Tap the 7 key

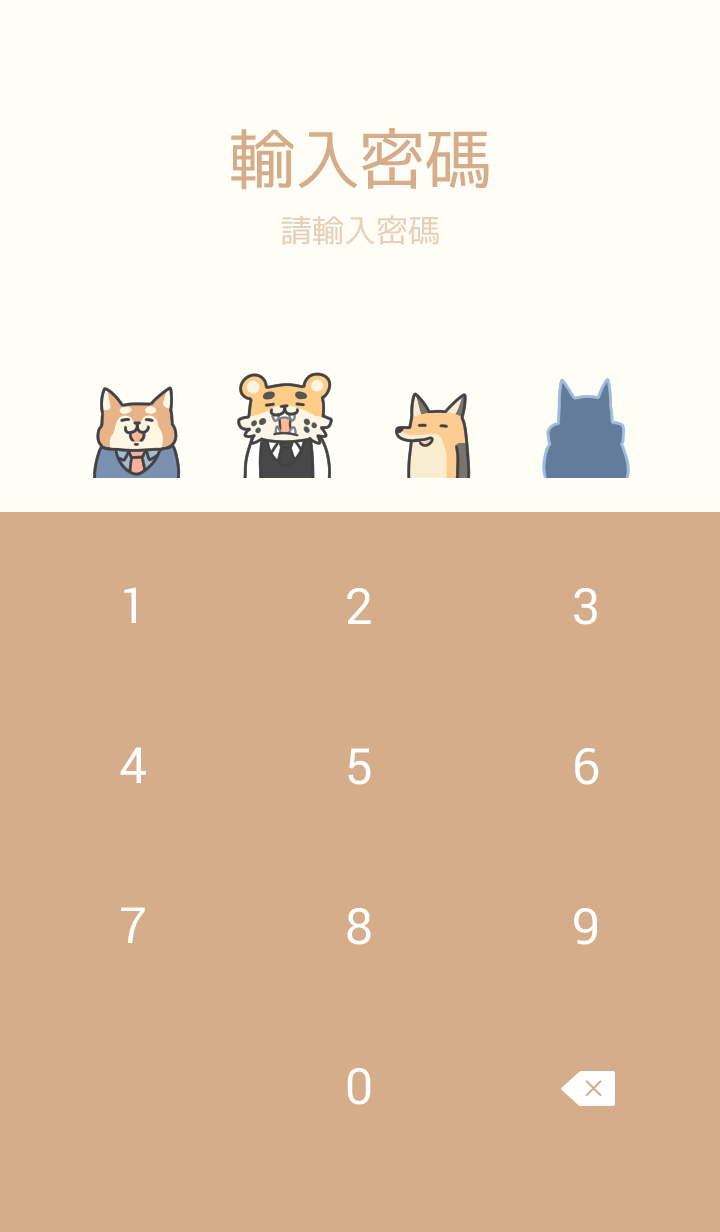pyautogui.click(x=132, y=927)
